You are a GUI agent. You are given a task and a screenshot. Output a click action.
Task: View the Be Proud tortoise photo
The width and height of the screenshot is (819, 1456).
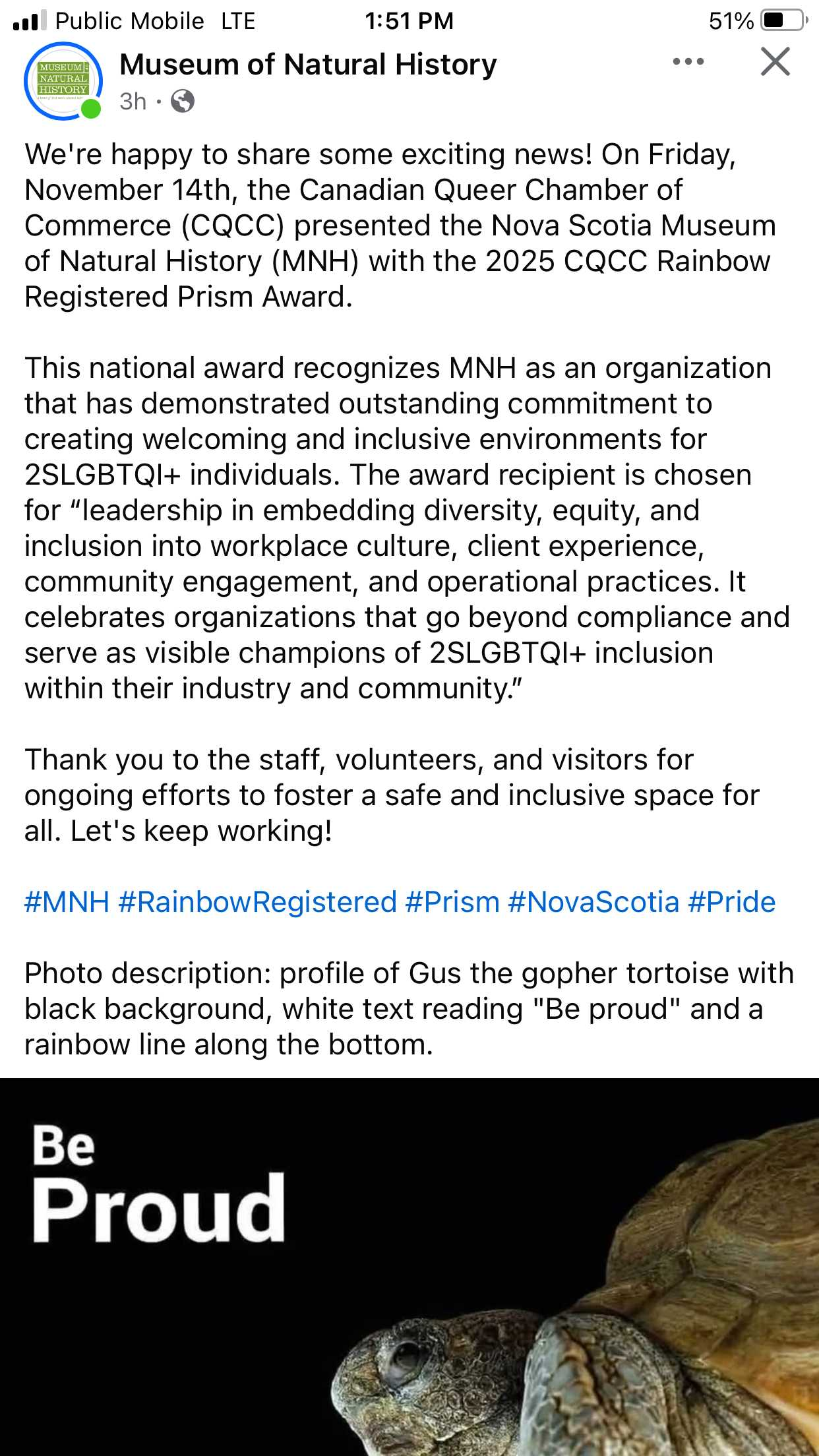tap(409, 1266)
